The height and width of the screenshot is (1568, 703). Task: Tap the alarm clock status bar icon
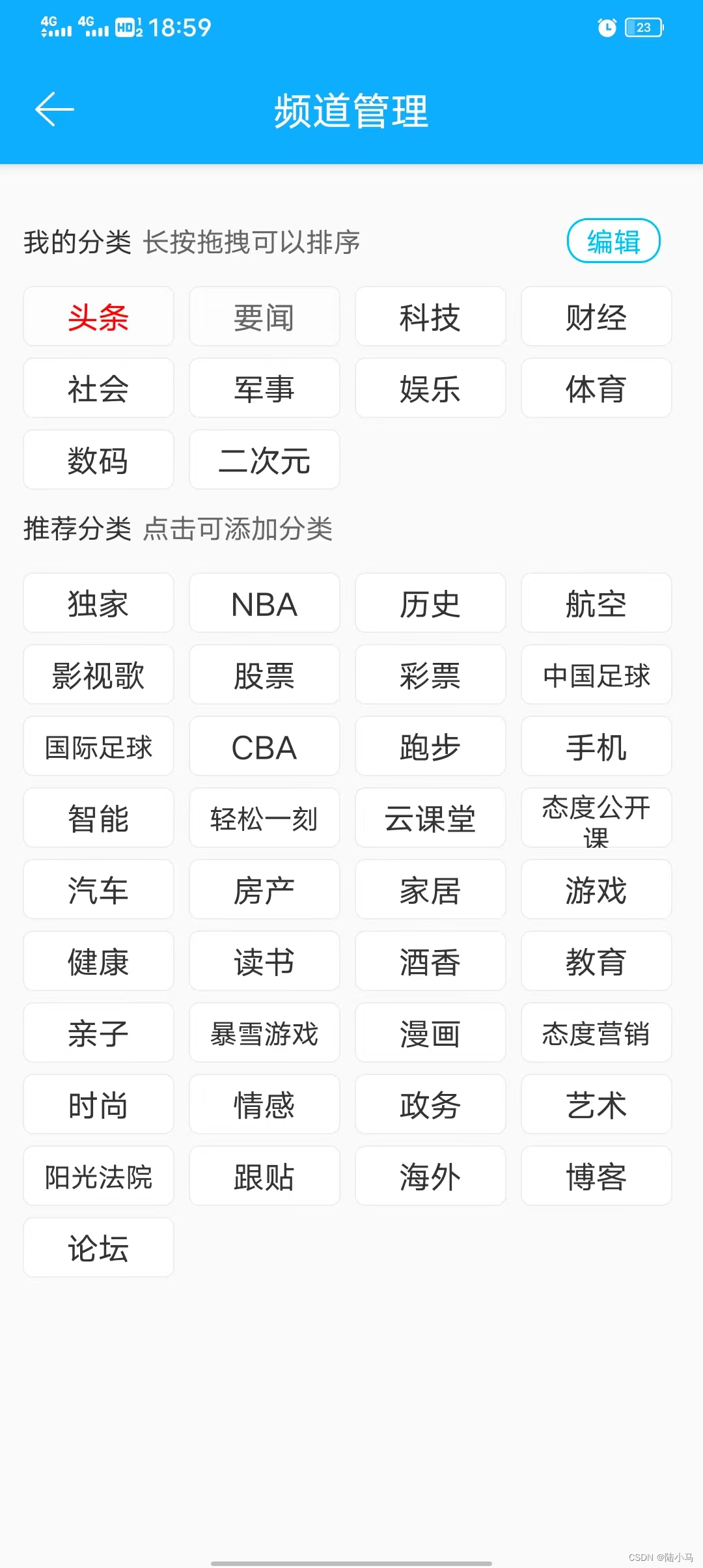click(605, 28)
